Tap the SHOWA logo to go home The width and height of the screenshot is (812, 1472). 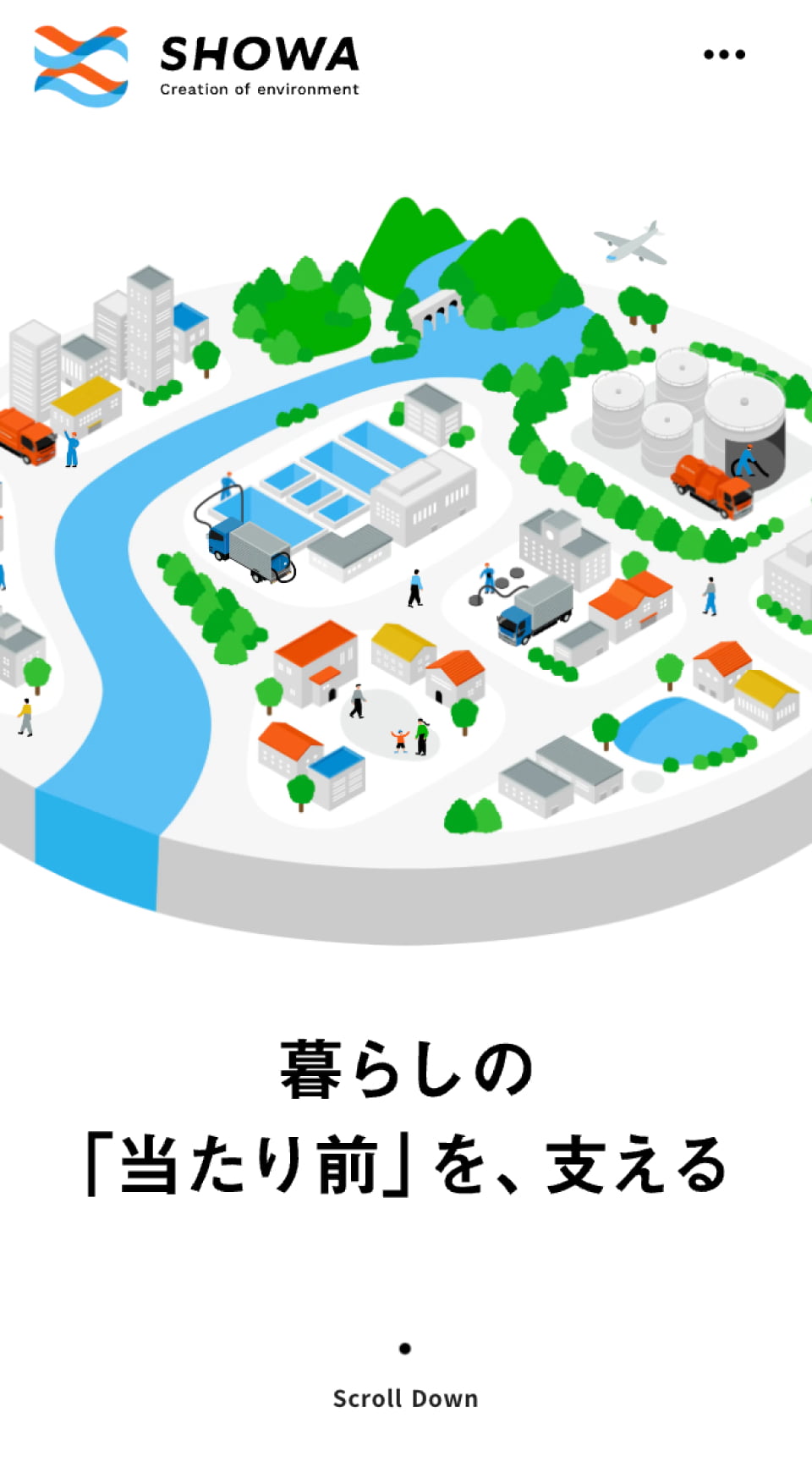(197, 66)
